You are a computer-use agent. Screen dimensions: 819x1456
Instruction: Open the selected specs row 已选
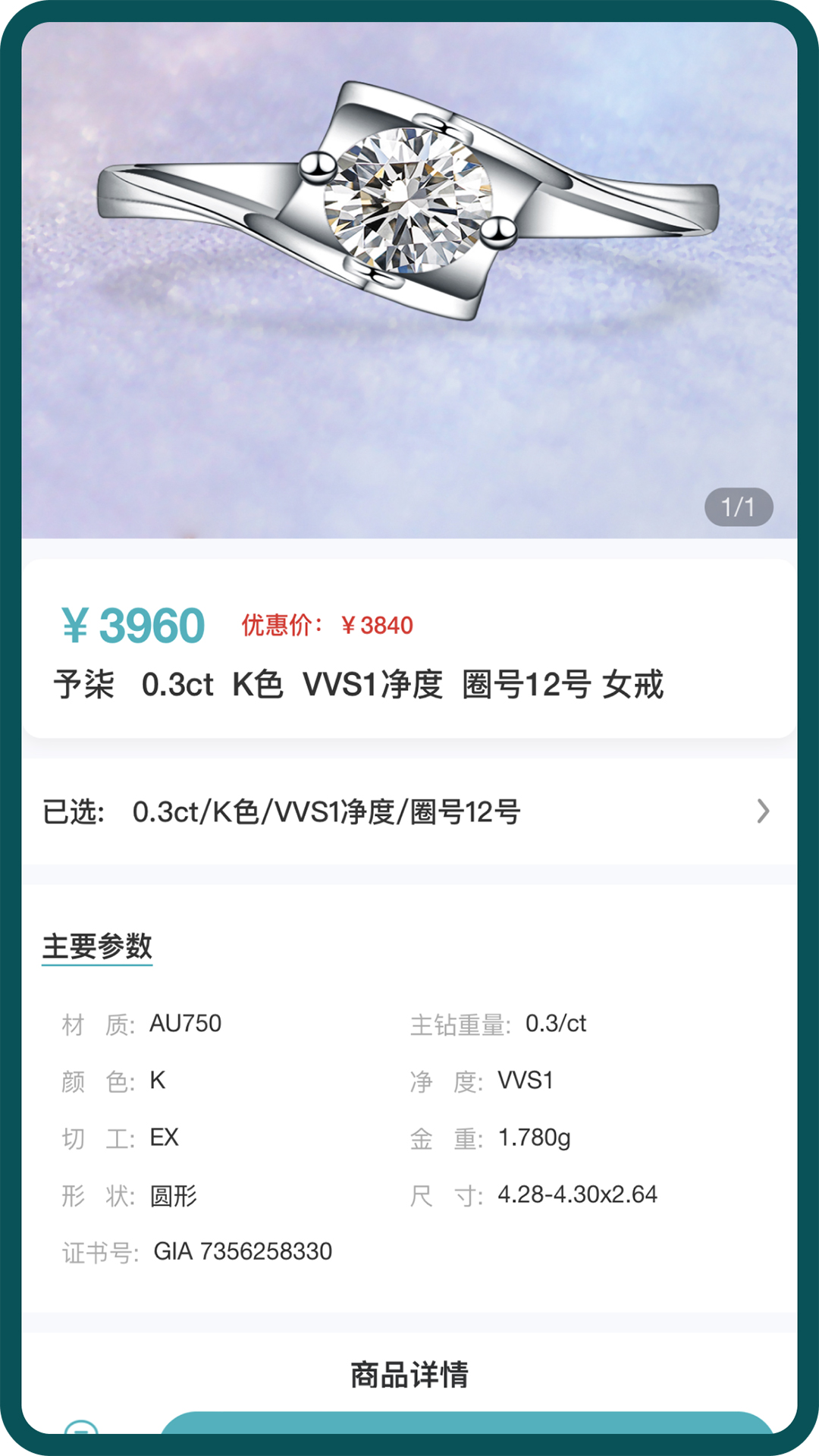[408, 811]
